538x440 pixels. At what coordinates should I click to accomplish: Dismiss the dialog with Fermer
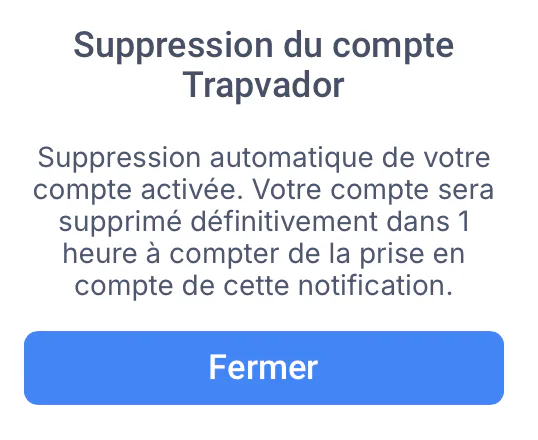coord(264,368)
